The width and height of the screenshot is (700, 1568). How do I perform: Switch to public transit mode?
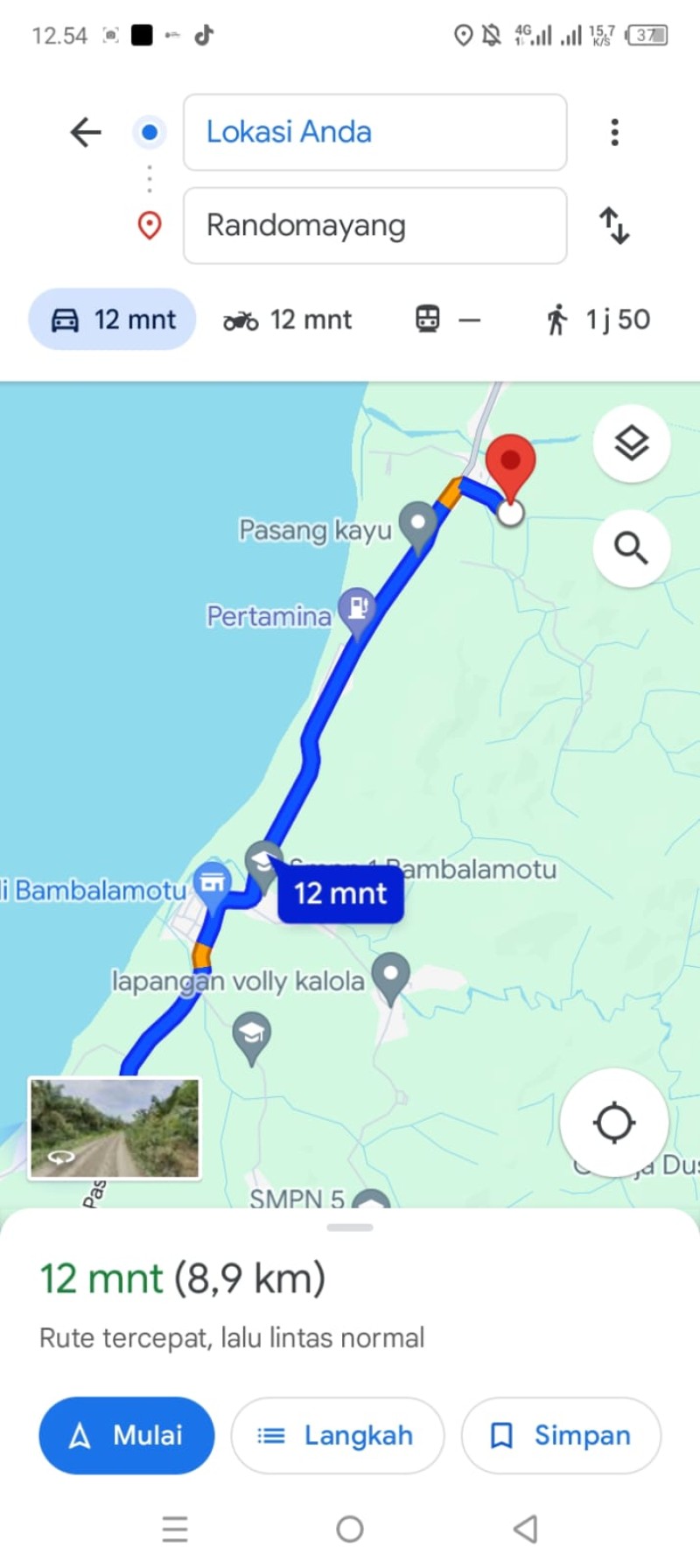[x=447, y=319]
